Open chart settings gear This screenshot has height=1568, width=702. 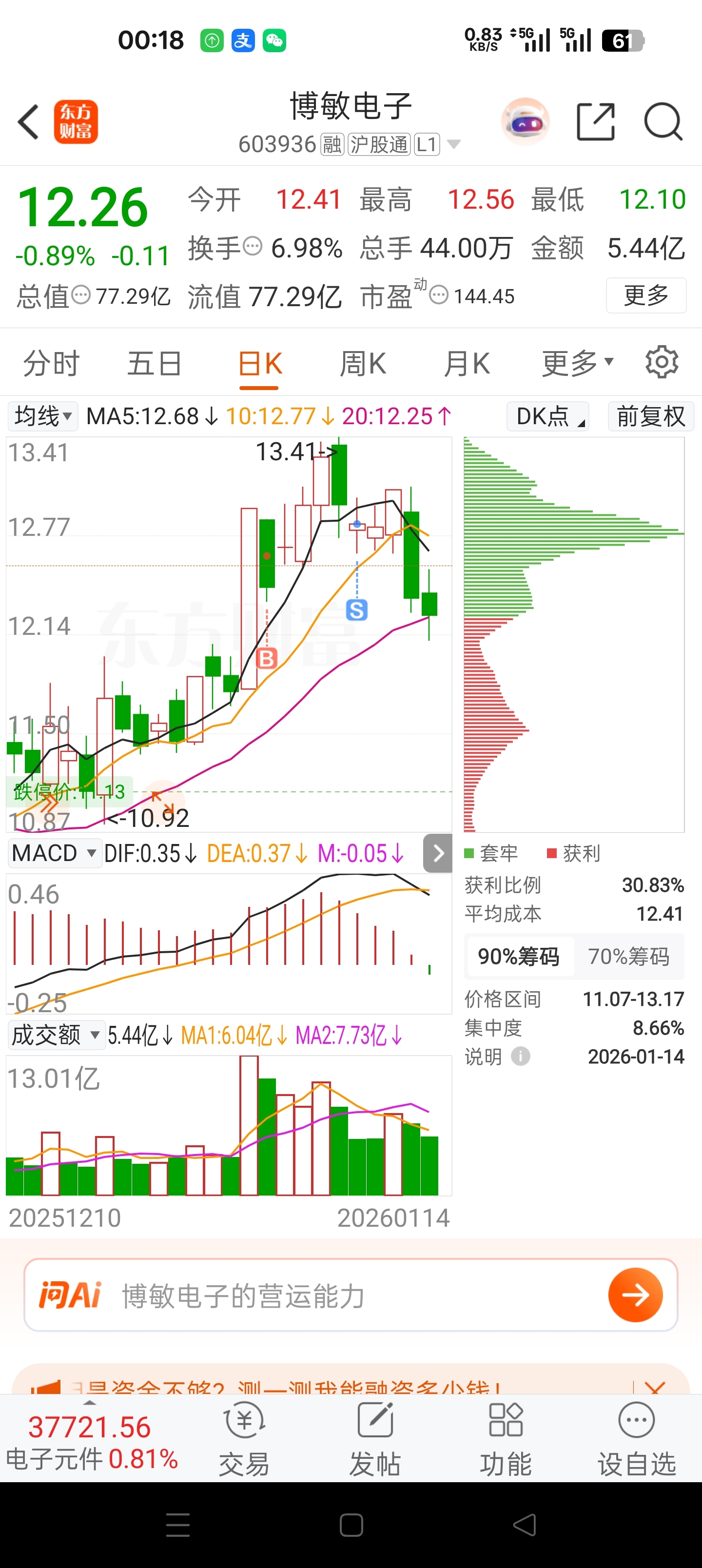coord(661,363)
